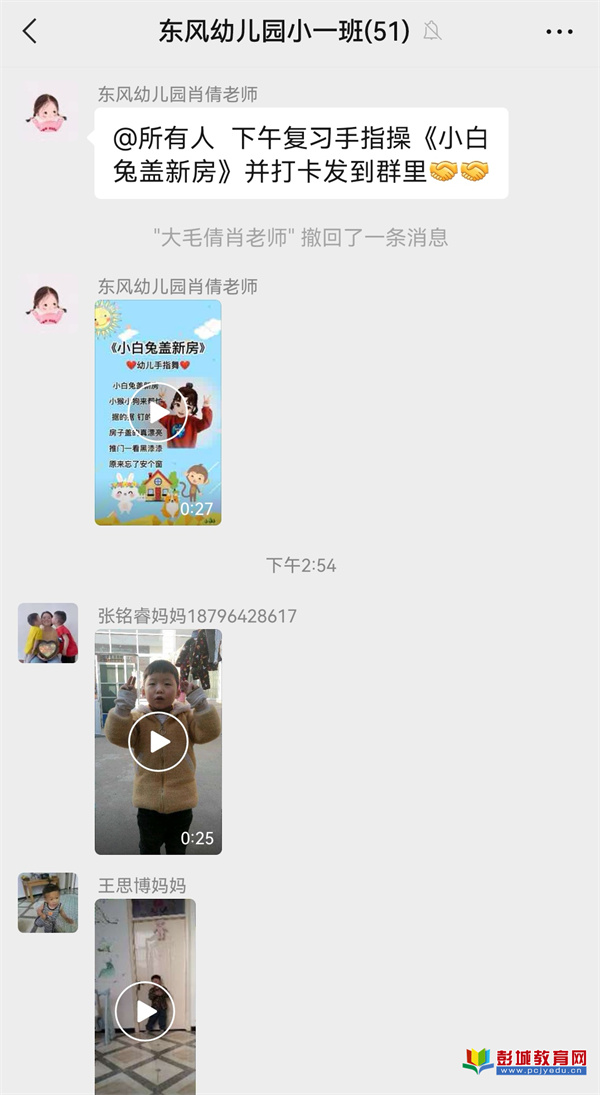Play 张铭睿妈妈's 0:25 video
Image resolution: width=600 pixels, height=1095 pixels.
pos(158,742)
